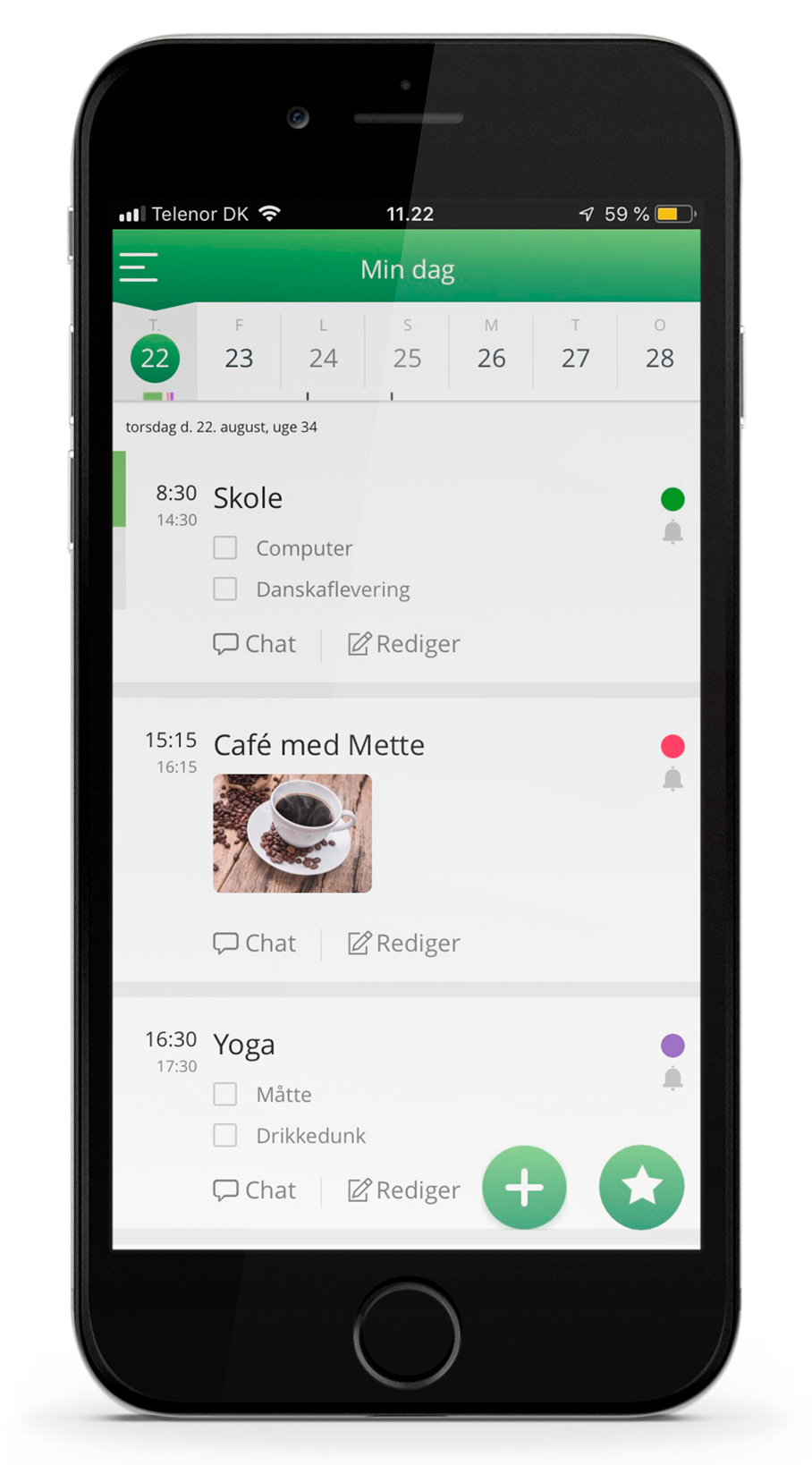Screen dimensions: 812x1465
Task: Add a new event with the plus button
Action: pyautogui.click(x=524, y=1187)
